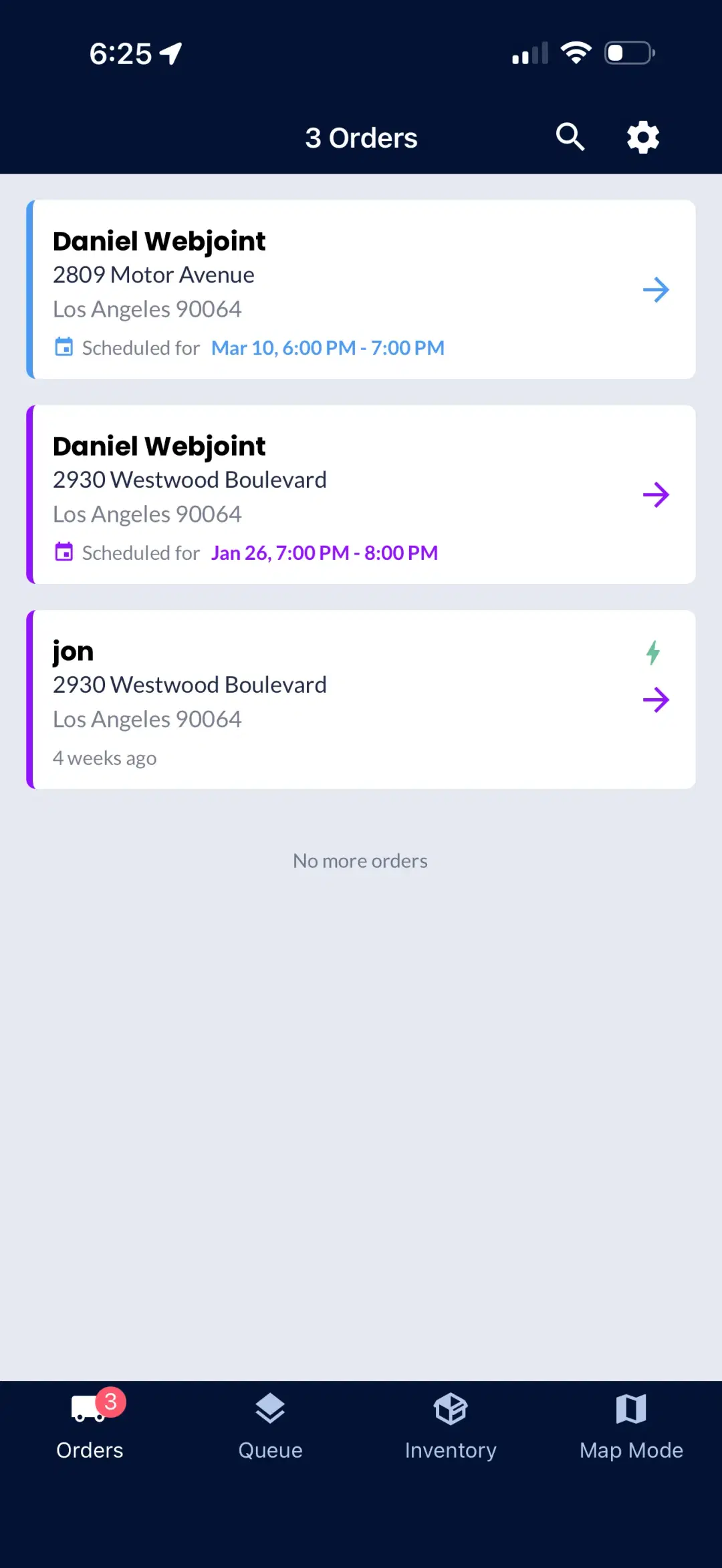Click the No more orders text

point(360,860)
